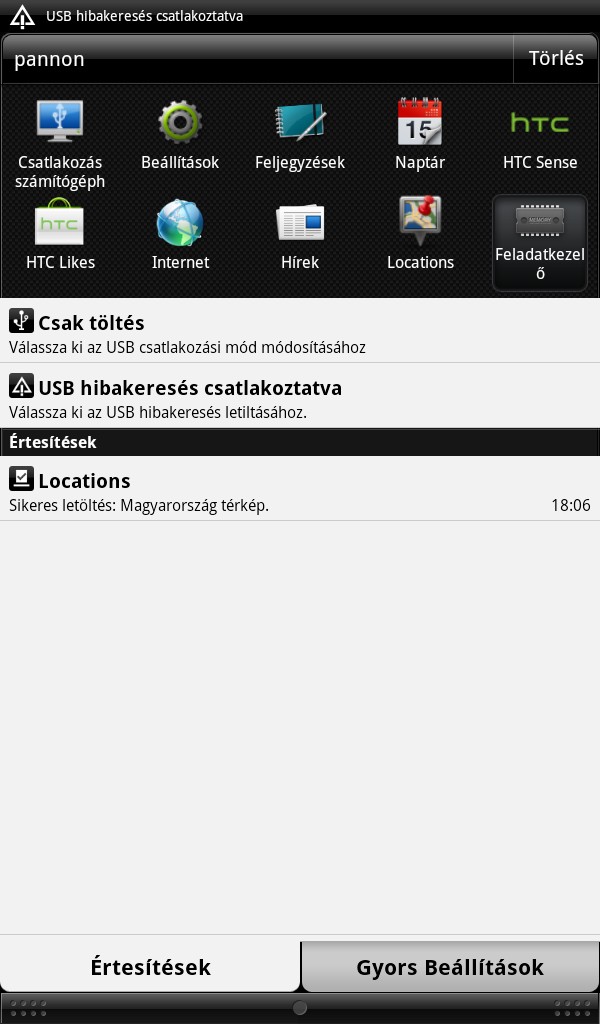Switch to Gyors Beállítások tab
This screenshot has height=1024, width=600.
(450, 967)
